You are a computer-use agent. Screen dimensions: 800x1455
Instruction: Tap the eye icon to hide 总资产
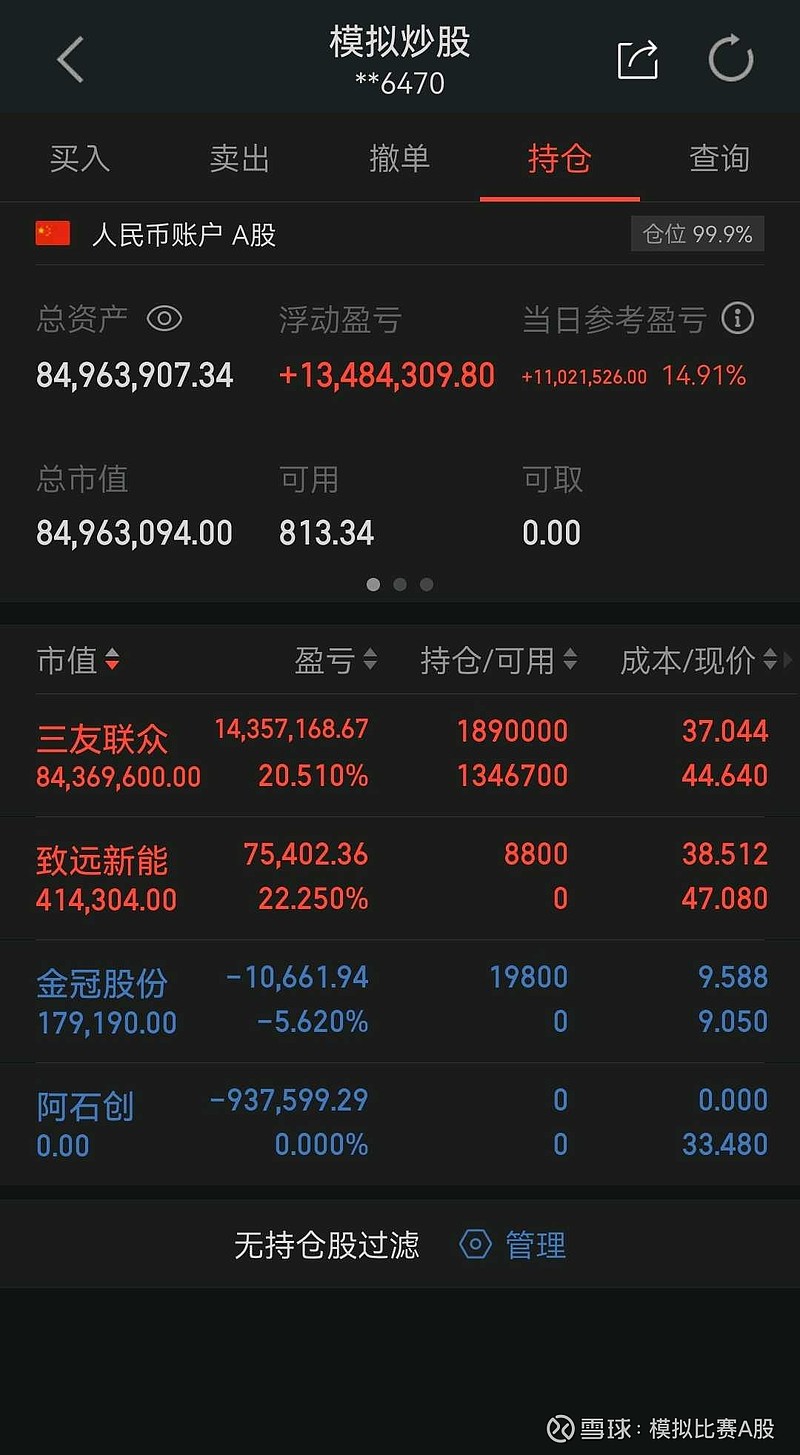pos(166,318)
